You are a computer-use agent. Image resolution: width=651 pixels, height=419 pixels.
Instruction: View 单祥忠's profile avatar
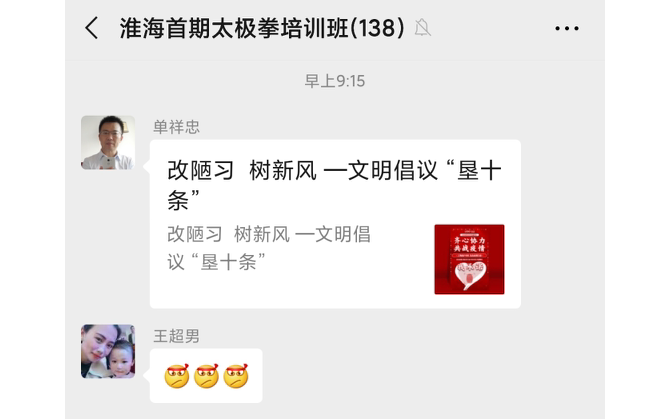coord(108,142)
